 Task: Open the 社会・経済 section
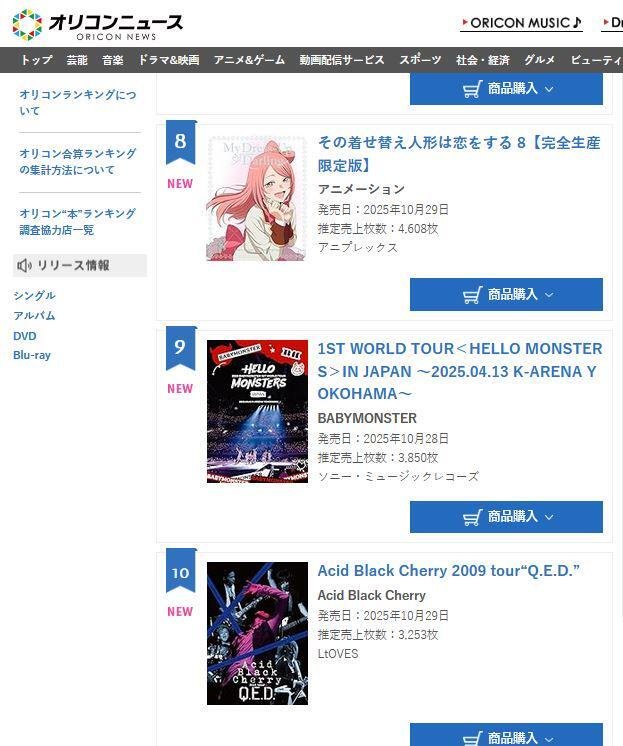pos(482,60)
